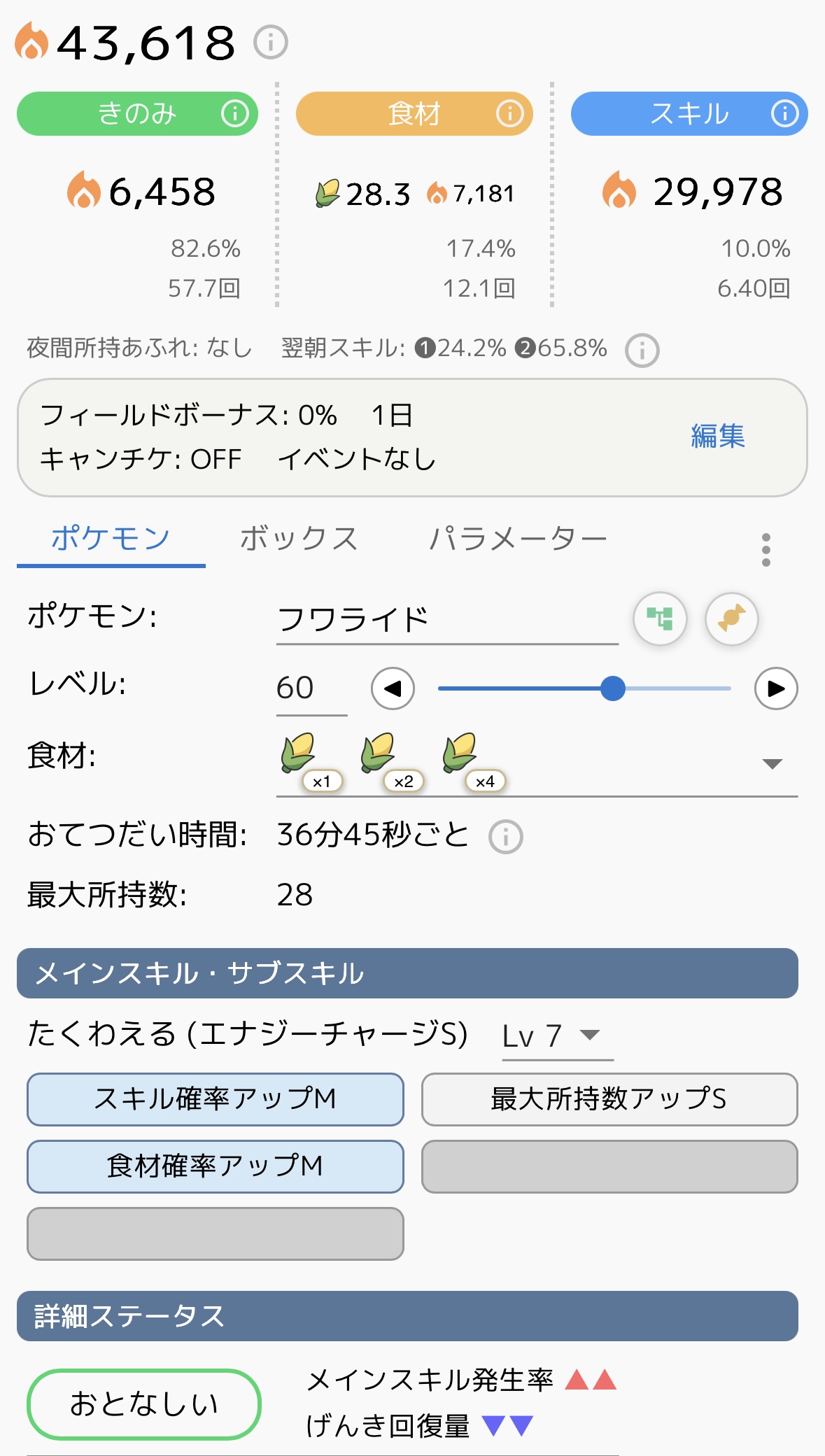This screenshot has height=1456, width=825.
Task: Switch to the パラメーター tab
Action: tap(518, 539)
